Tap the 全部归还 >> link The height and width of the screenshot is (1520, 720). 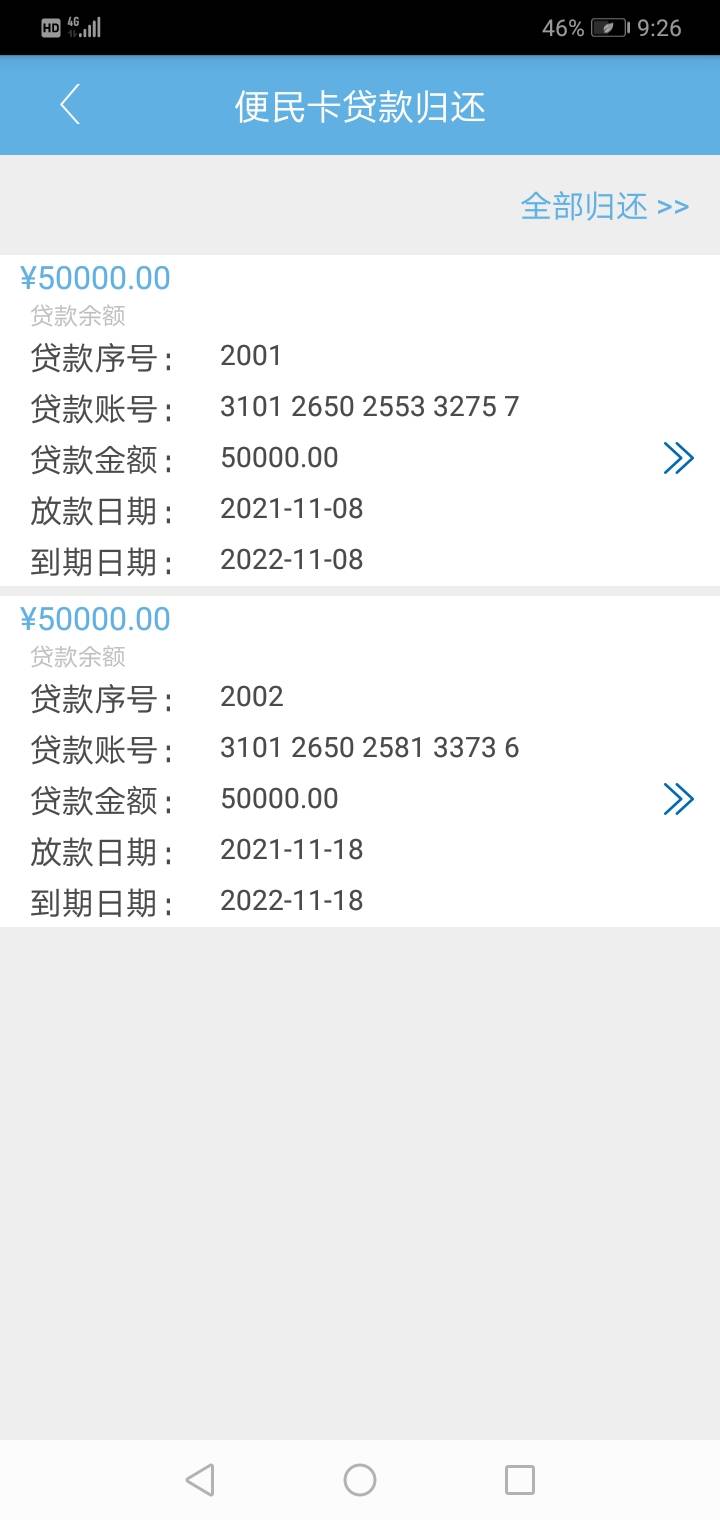pos(604,206)
